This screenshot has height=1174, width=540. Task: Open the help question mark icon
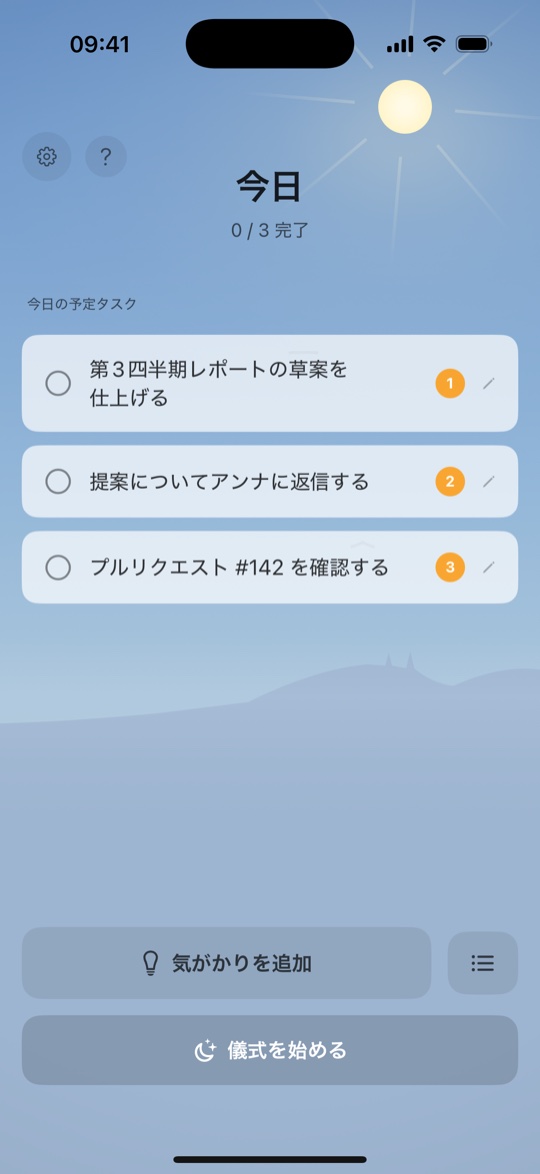coord(106,156)
